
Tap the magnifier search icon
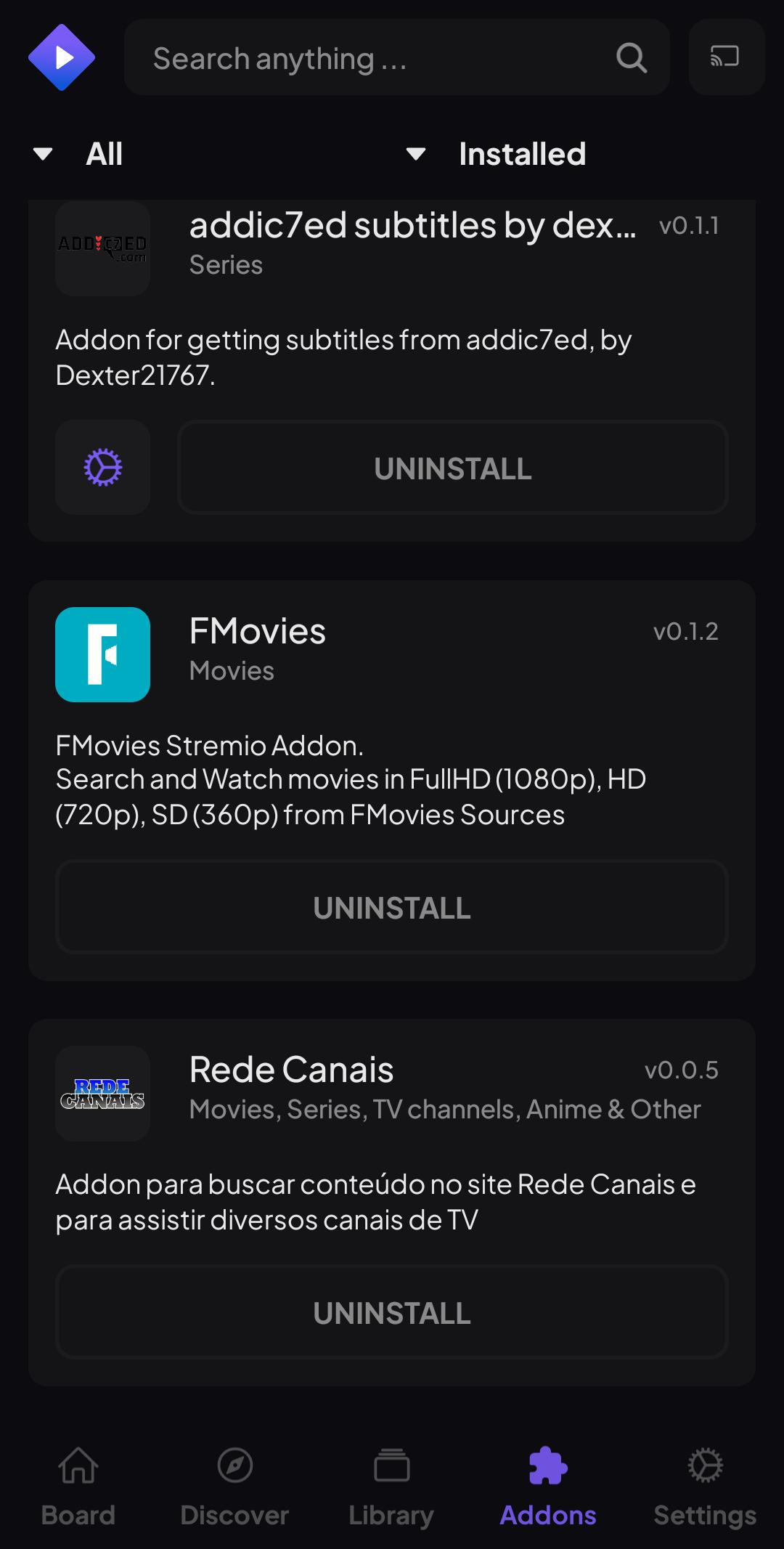coord(631,57)
